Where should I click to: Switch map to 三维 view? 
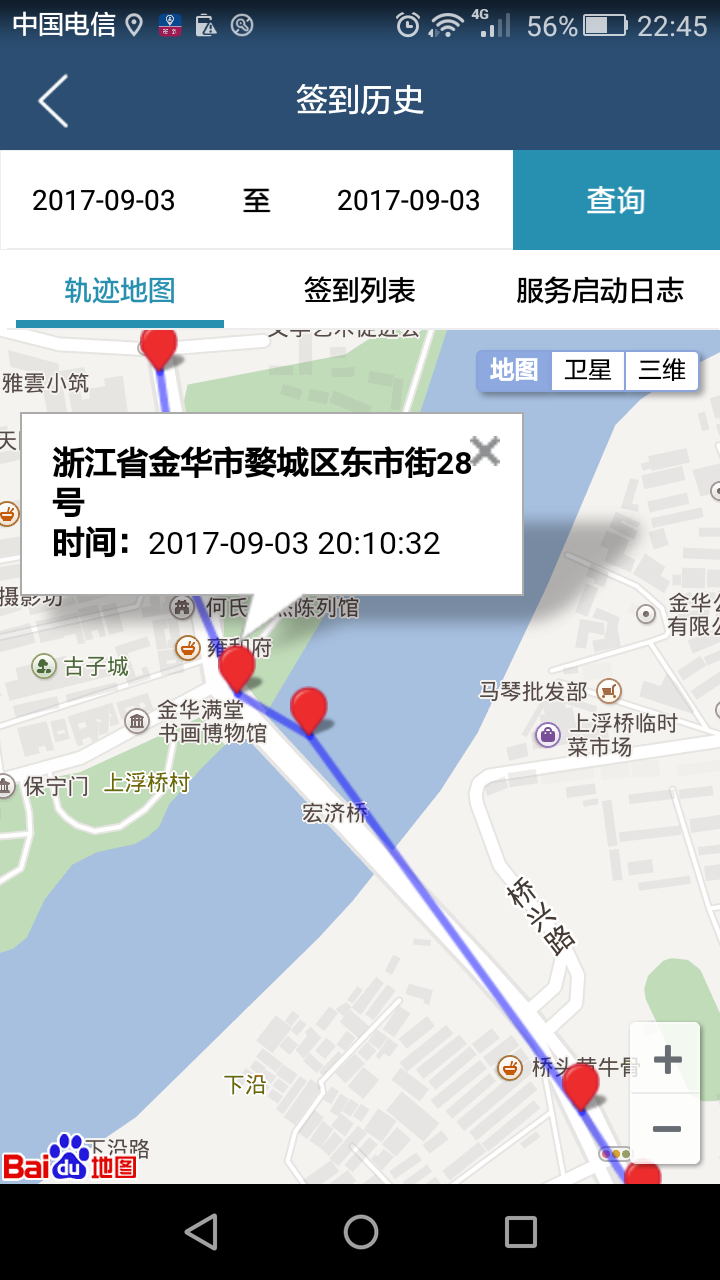[661, 370]
